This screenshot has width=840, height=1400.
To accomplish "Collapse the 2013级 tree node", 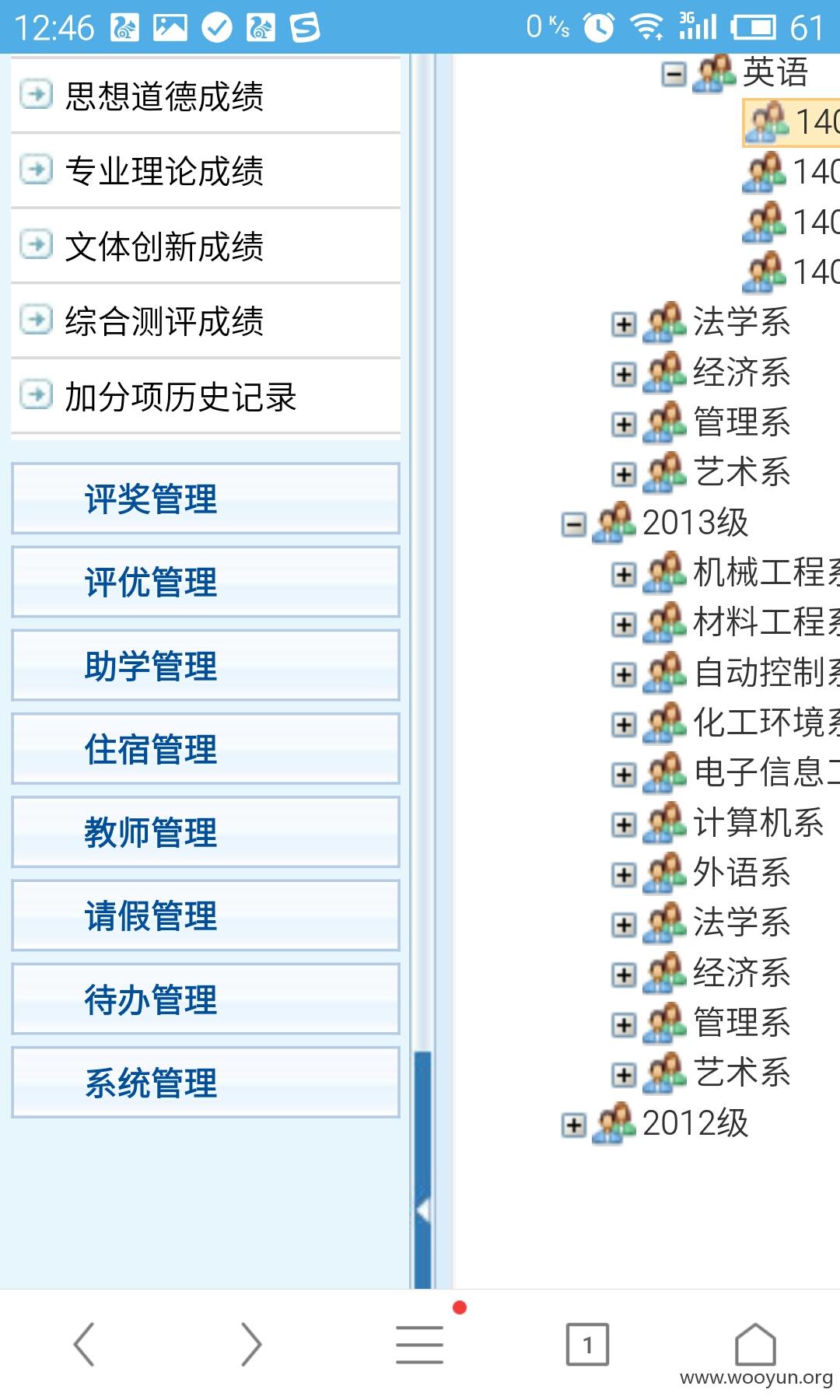I will click(x=574, y=524).
